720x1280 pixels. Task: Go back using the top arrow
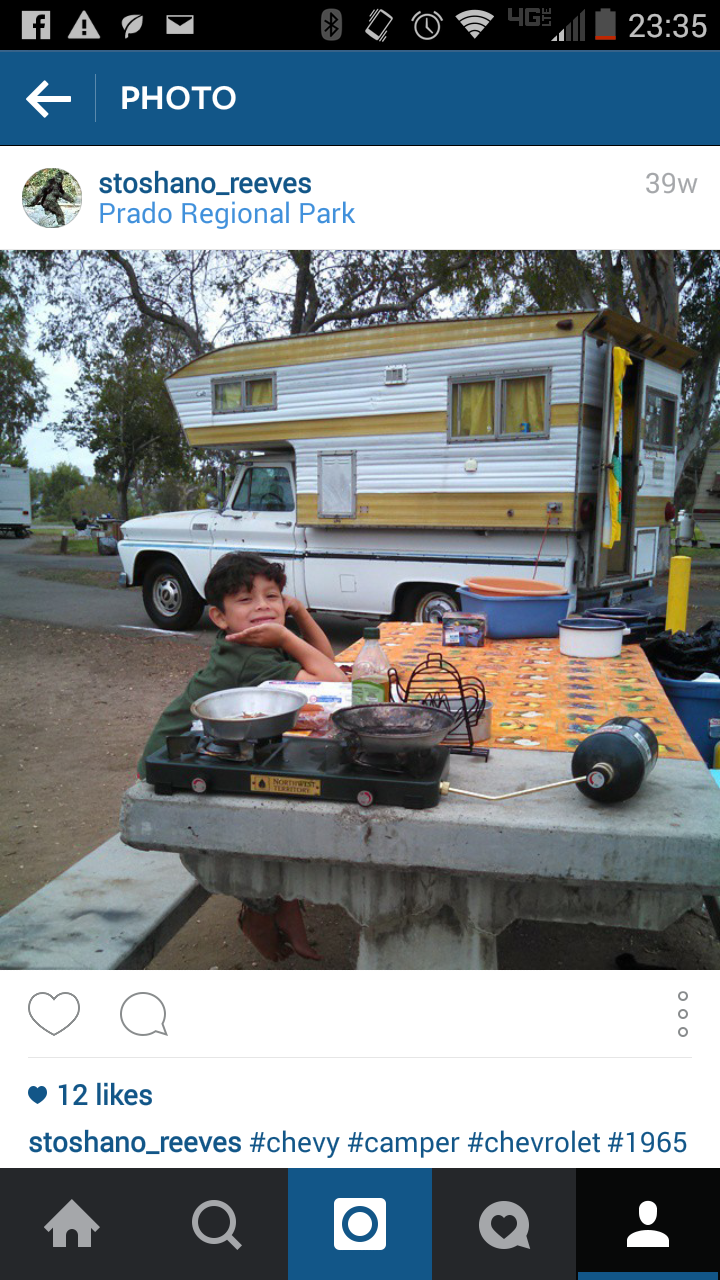(x=48, y=98)
